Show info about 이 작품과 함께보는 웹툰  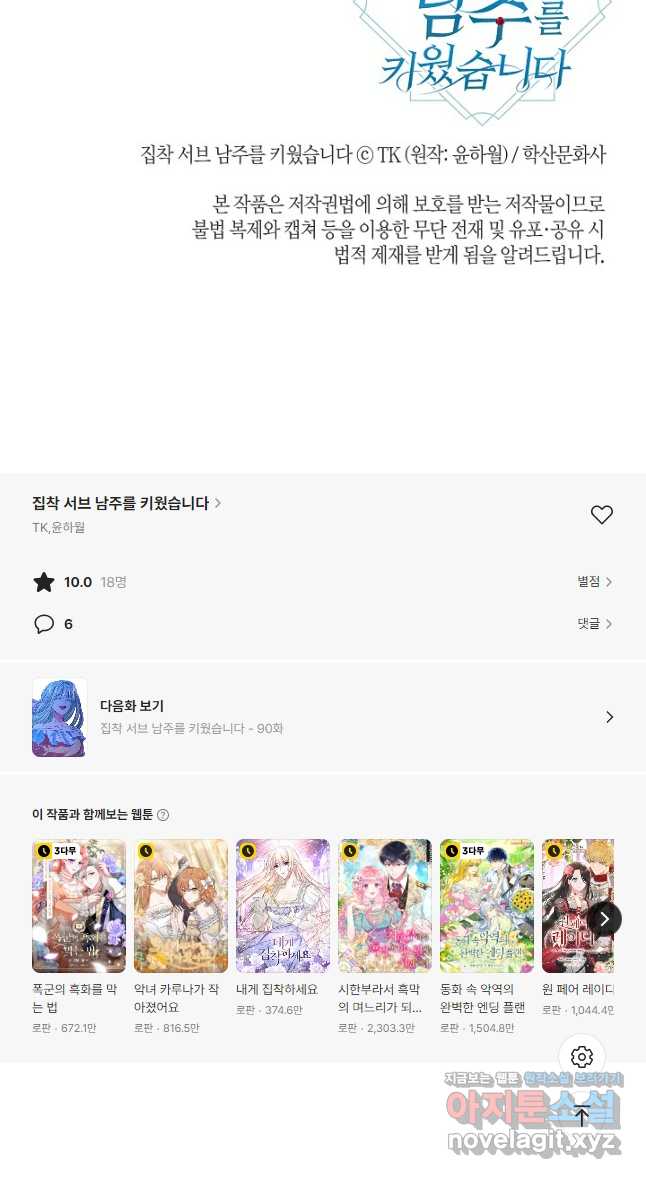point(163,815)
